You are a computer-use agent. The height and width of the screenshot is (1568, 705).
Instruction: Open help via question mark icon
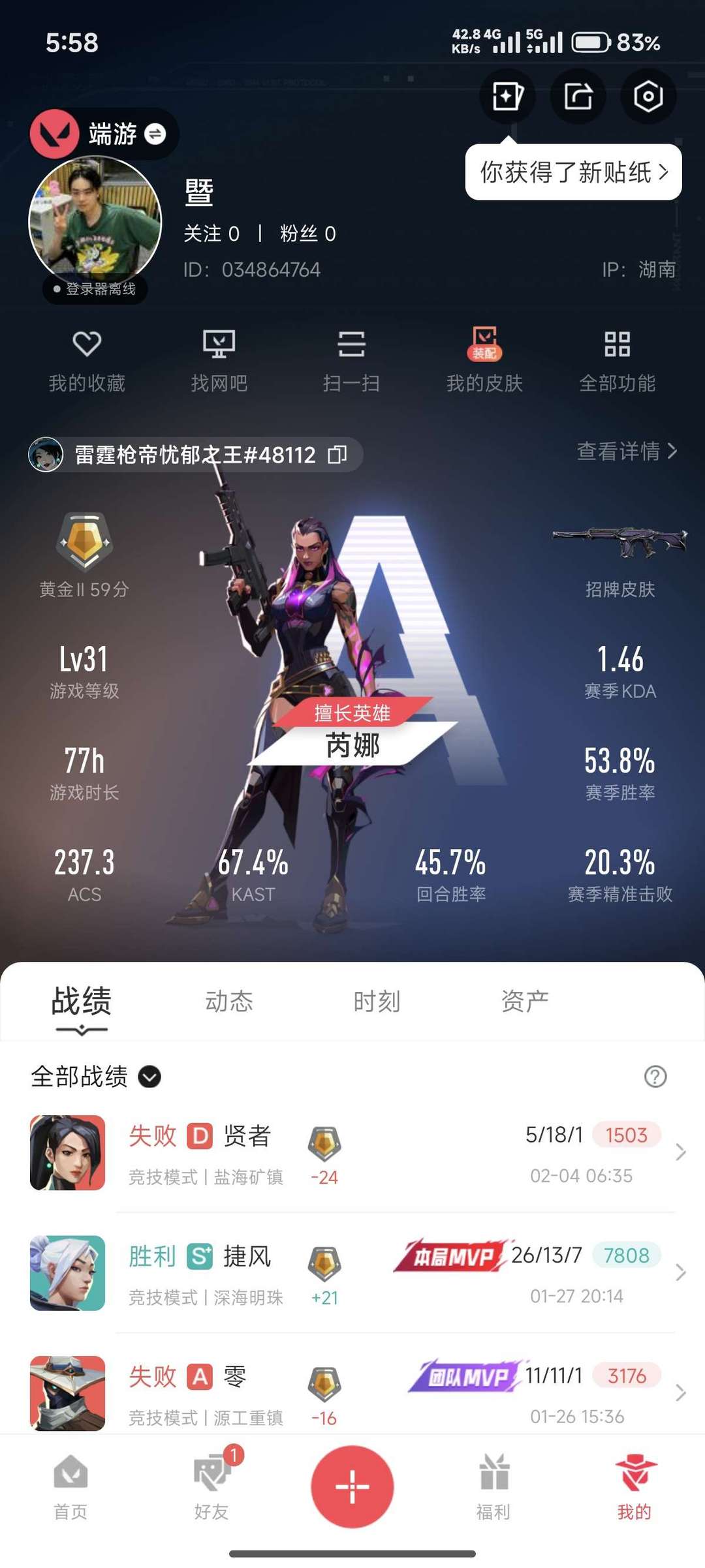click(x=653, y=1077)
